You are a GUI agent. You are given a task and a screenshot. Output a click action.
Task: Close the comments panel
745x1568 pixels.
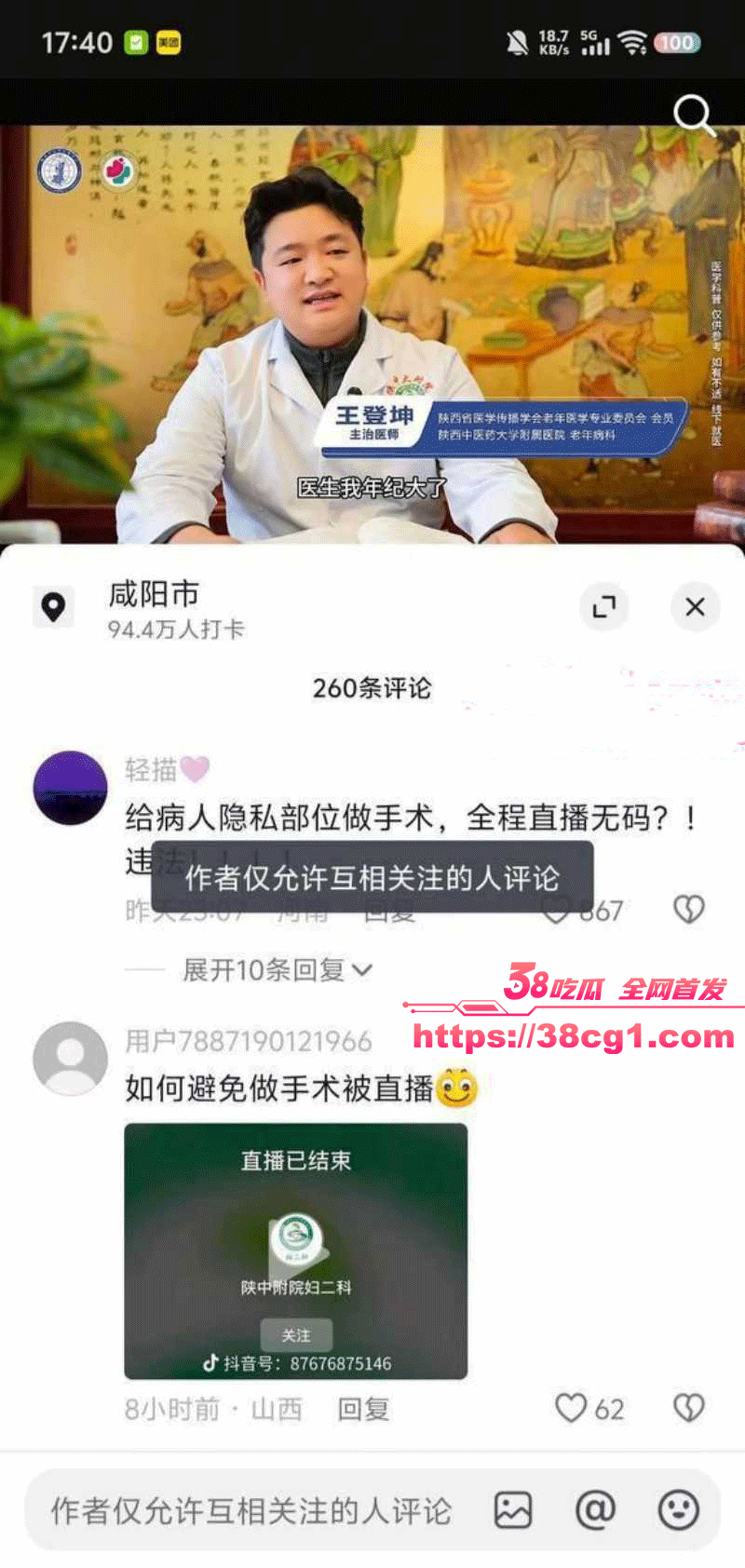[695, 607]
